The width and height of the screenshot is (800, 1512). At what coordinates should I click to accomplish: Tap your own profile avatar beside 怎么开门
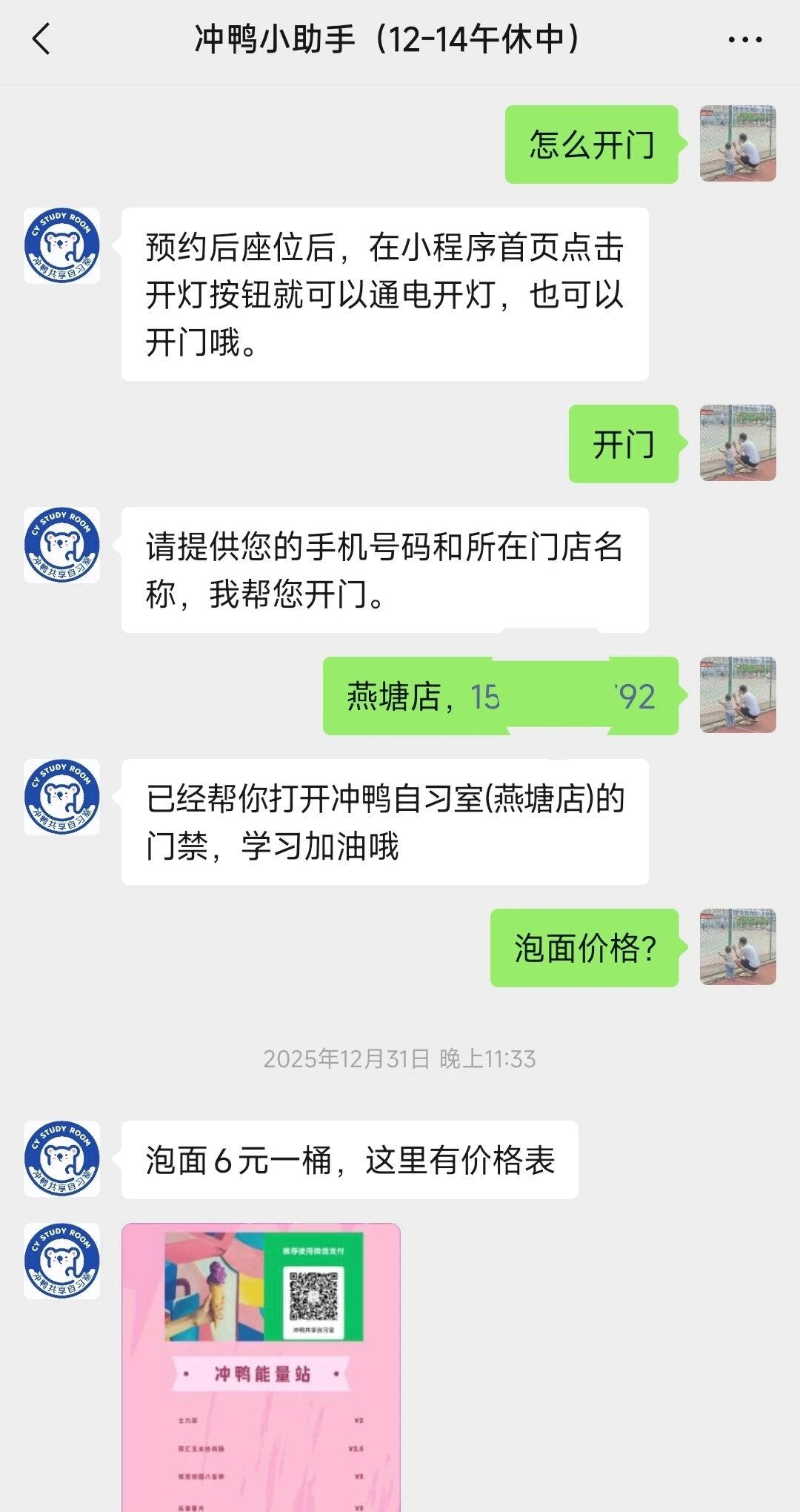738,145
